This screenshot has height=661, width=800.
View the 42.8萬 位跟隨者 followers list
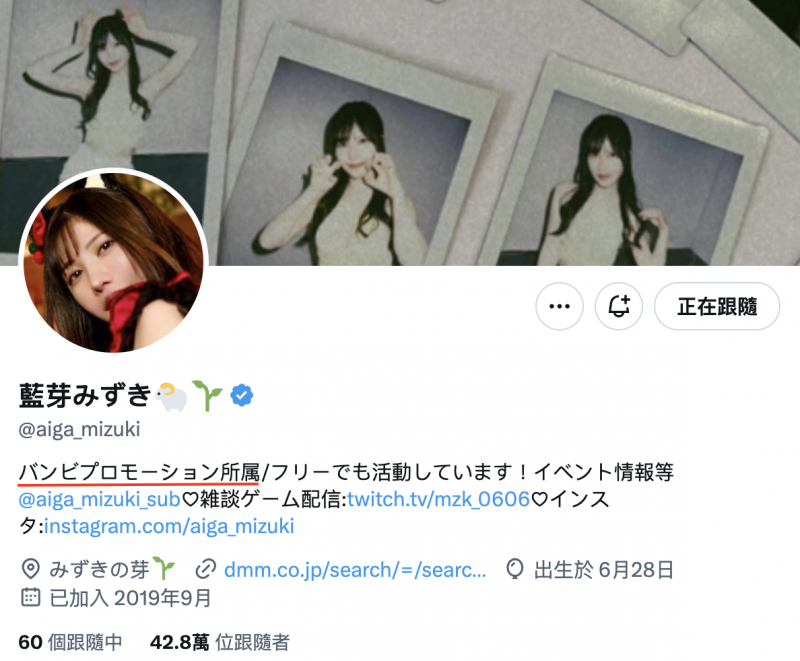pyautogui.click(x=220, y=642)
